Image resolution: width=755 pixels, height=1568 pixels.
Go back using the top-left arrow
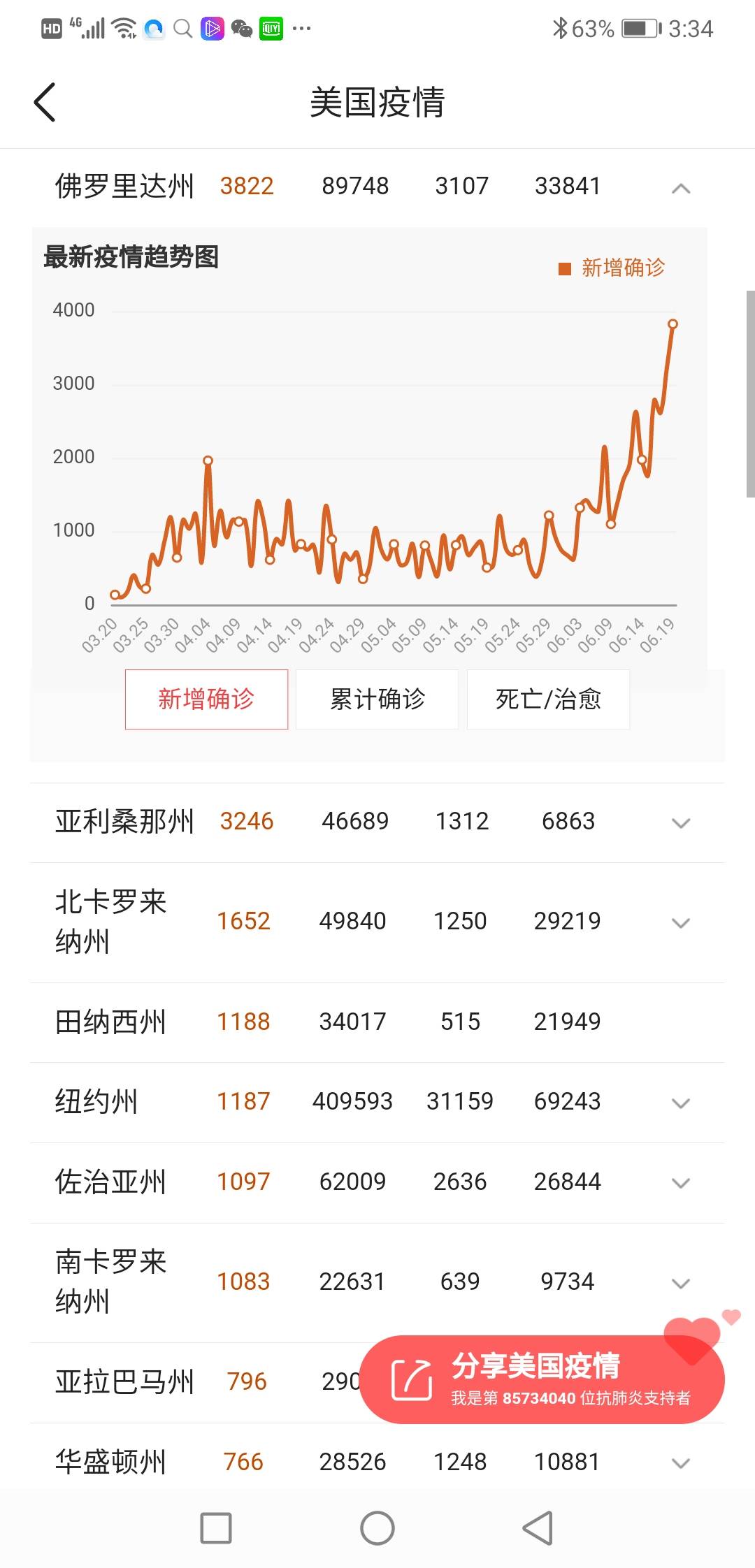45,102
